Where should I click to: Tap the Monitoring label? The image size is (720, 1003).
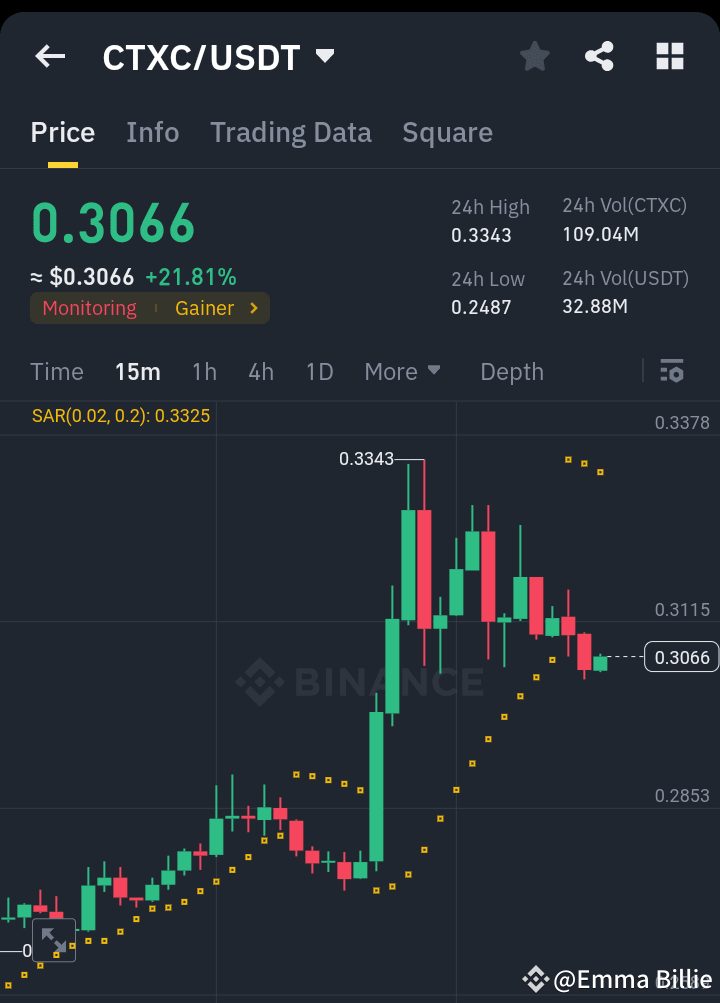[89, 308]
